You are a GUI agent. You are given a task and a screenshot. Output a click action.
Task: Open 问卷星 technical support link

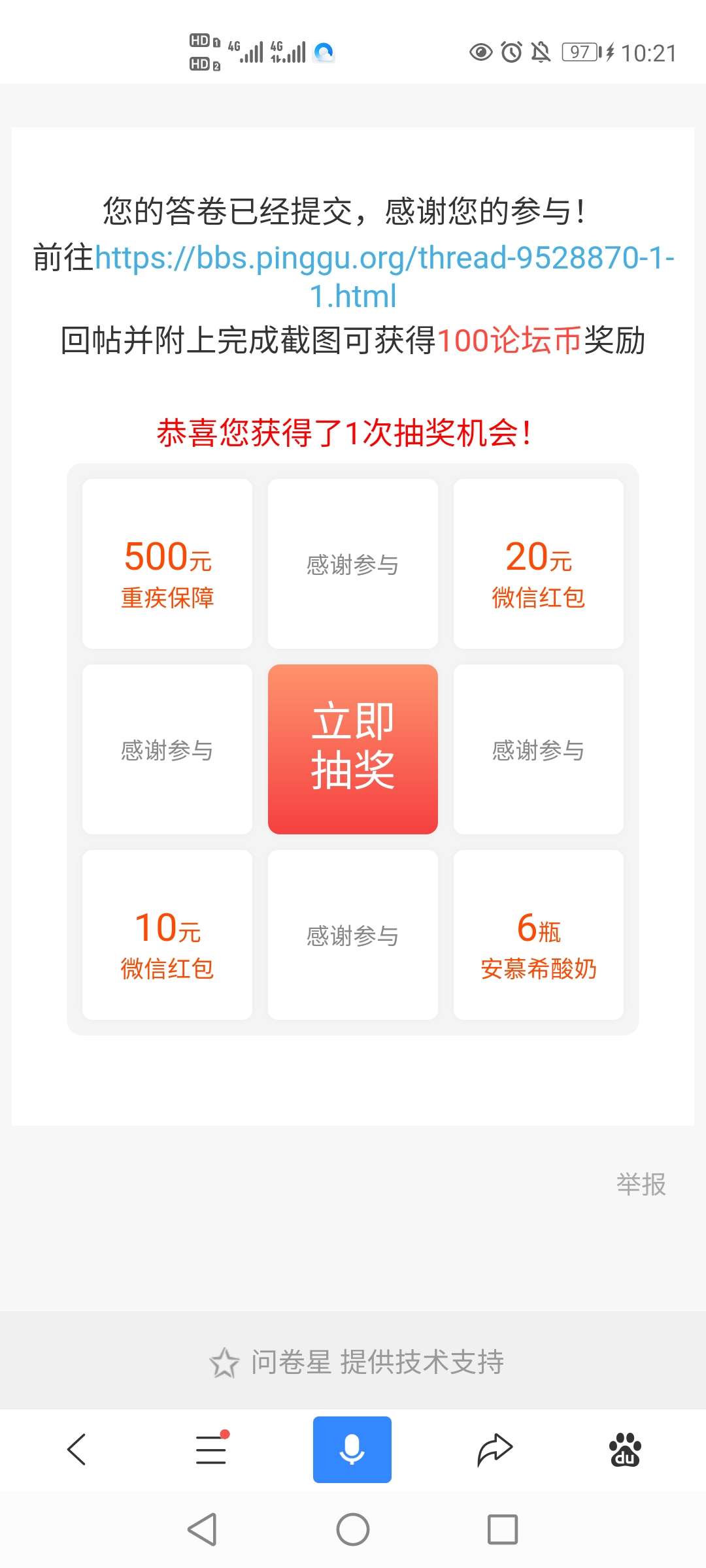(357, 1363)
